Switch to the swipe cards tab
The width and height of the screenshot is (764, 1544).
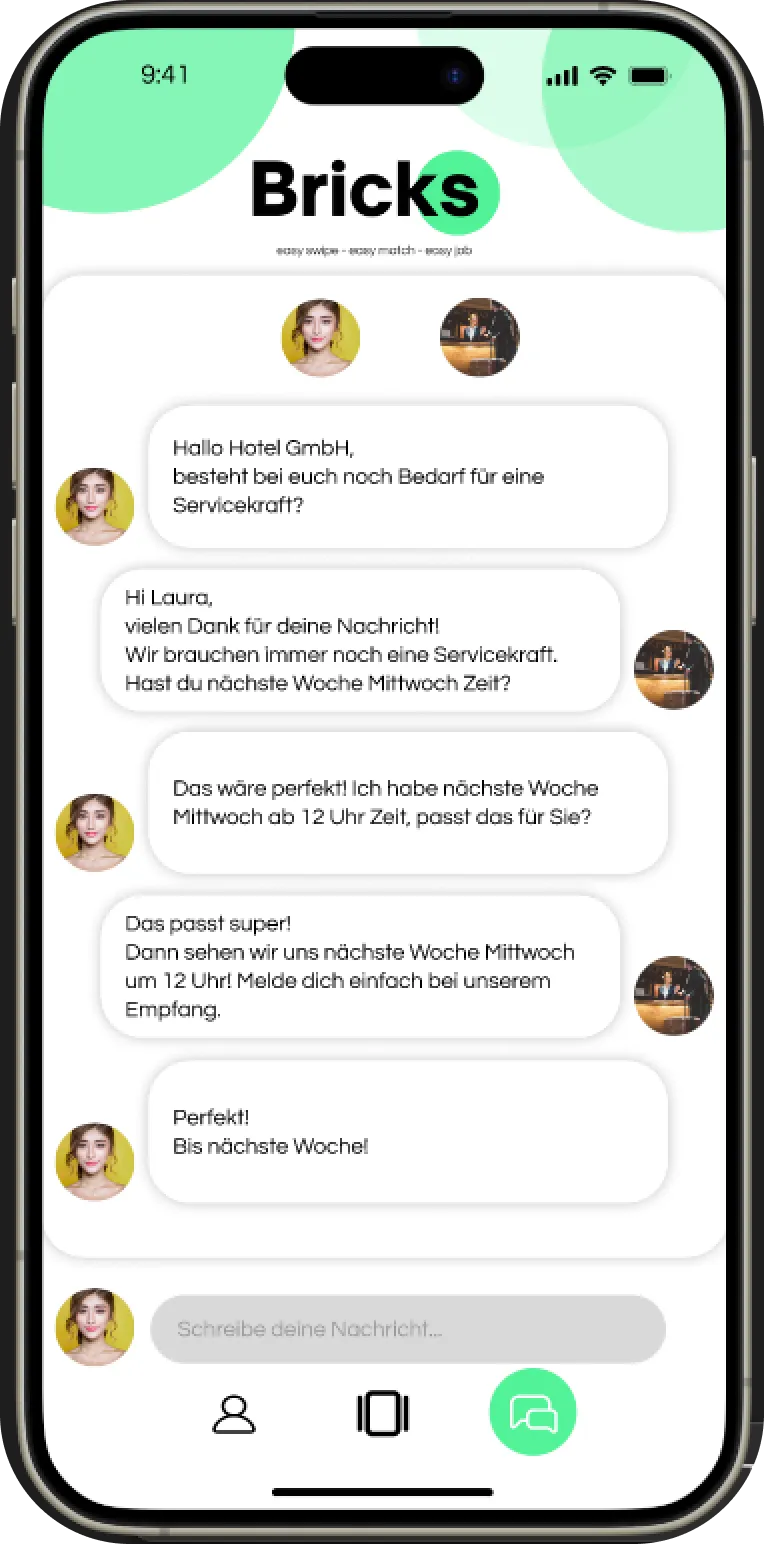tap(383, 1414)
